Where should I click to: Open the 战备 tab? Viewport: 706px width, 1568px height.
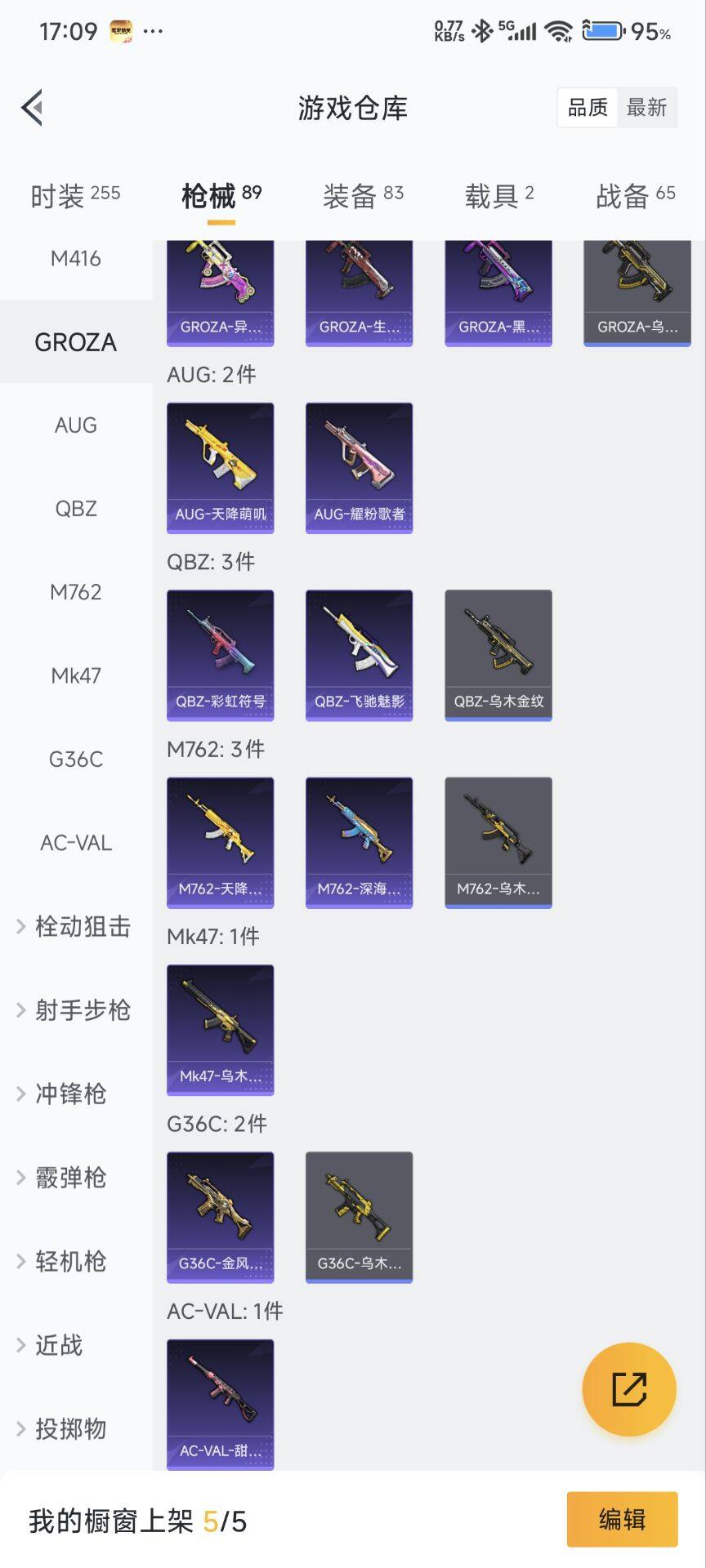tap(635, 196)
